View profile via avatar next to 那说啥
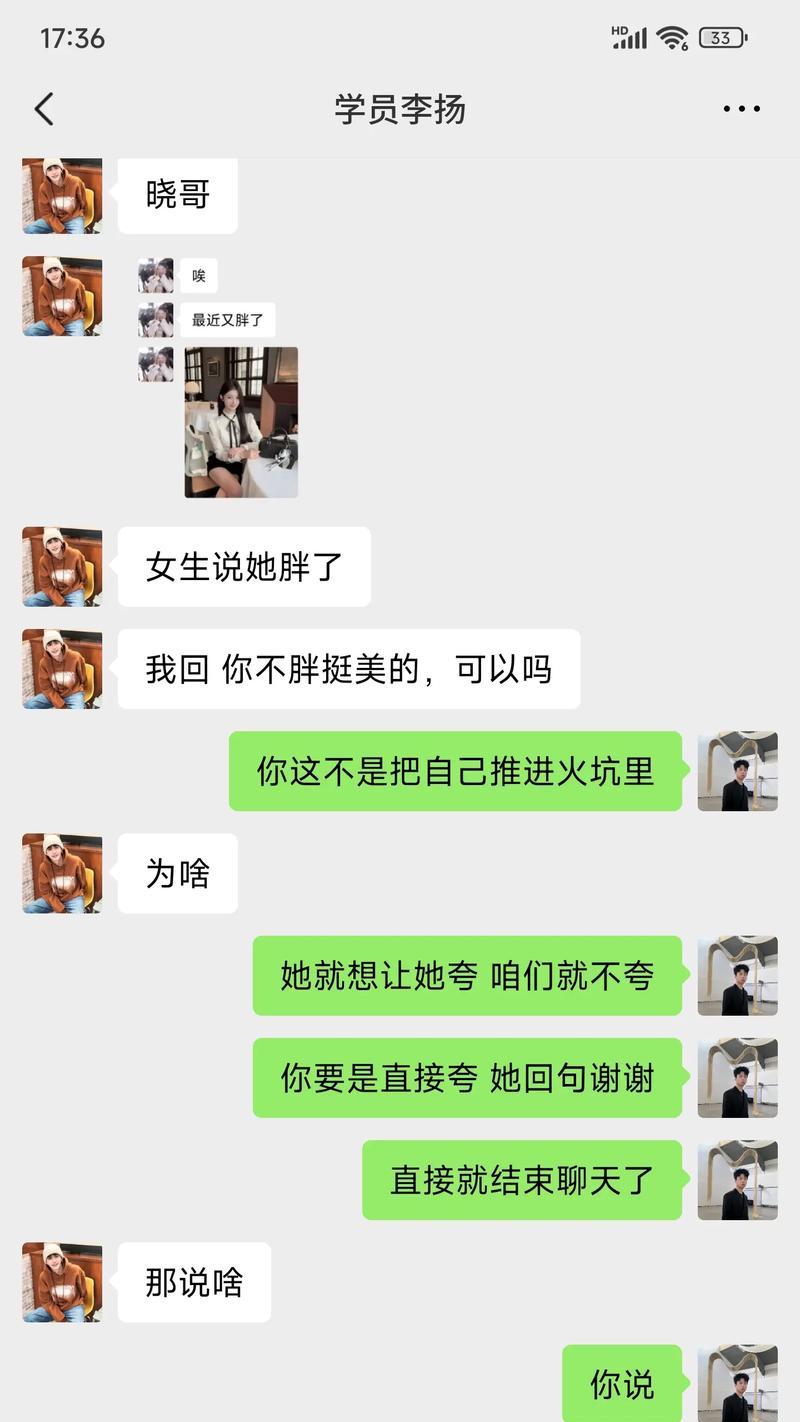This screenshot has height=1422, width=800. (x=62, y=1282)
